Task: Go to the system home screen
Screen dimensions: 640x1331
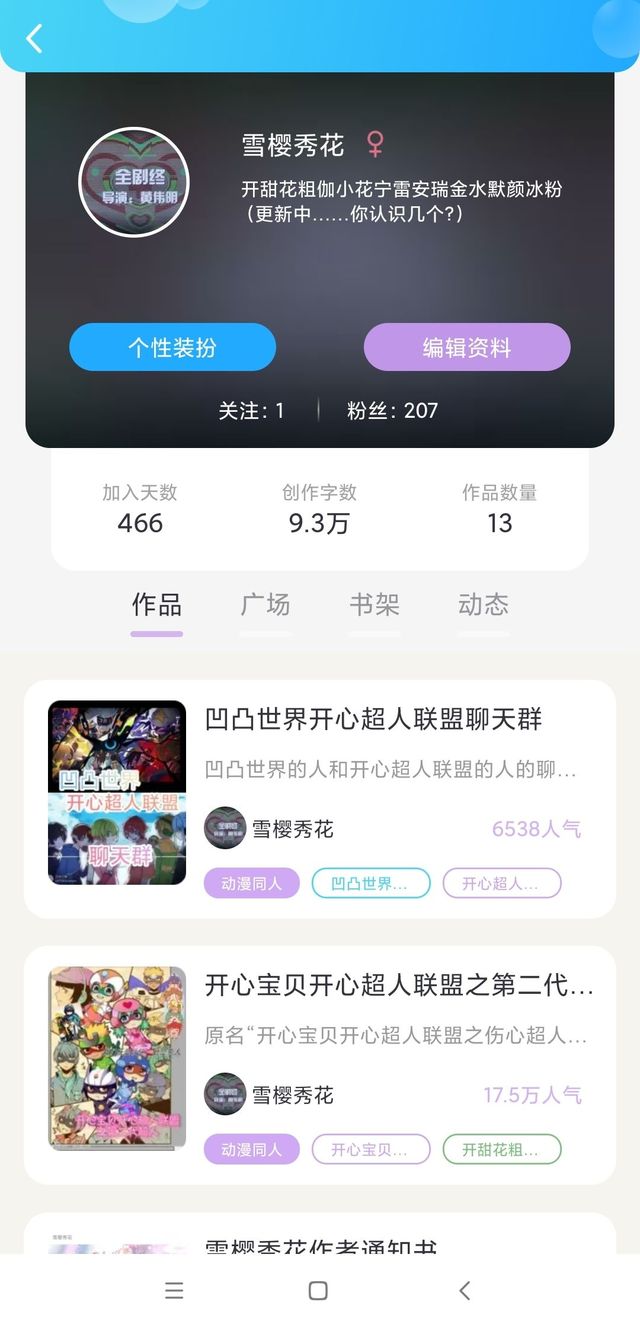Action: tap(318, 1291)
